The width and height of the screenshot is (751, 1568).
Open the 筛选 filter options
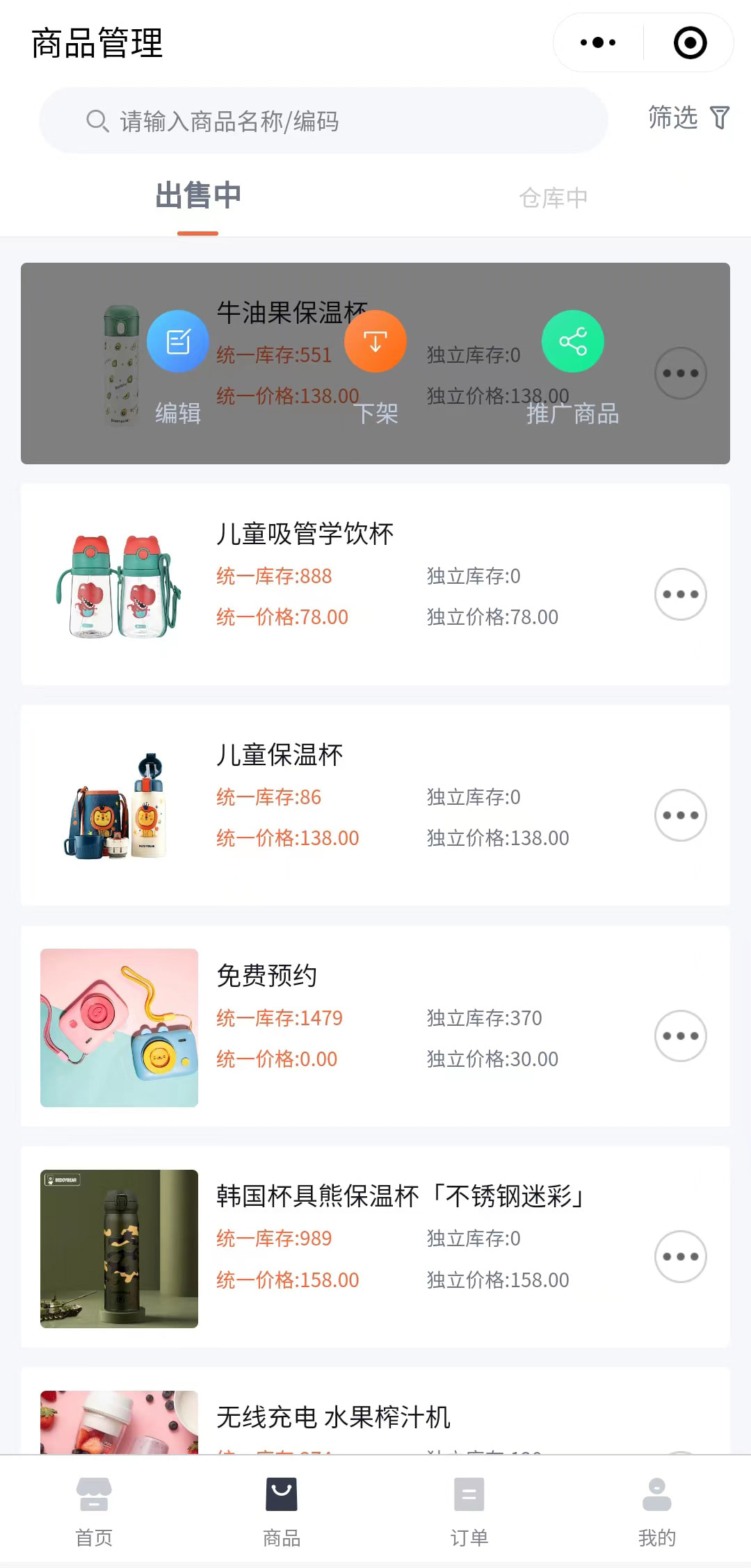tap(688, 117)
